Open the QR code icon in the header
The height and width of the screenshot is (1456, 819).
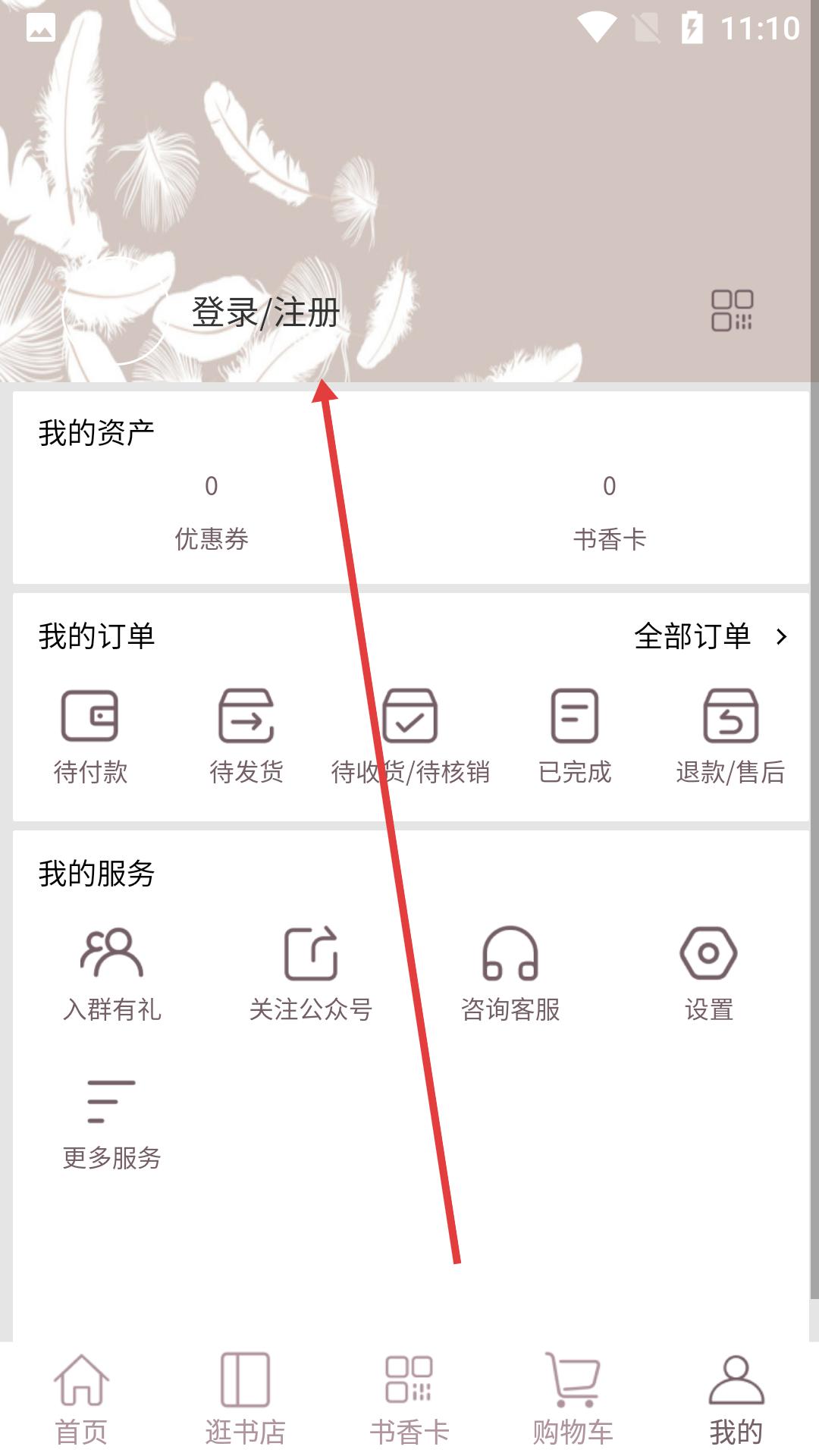pyautogui.click(x=732, y=310)
